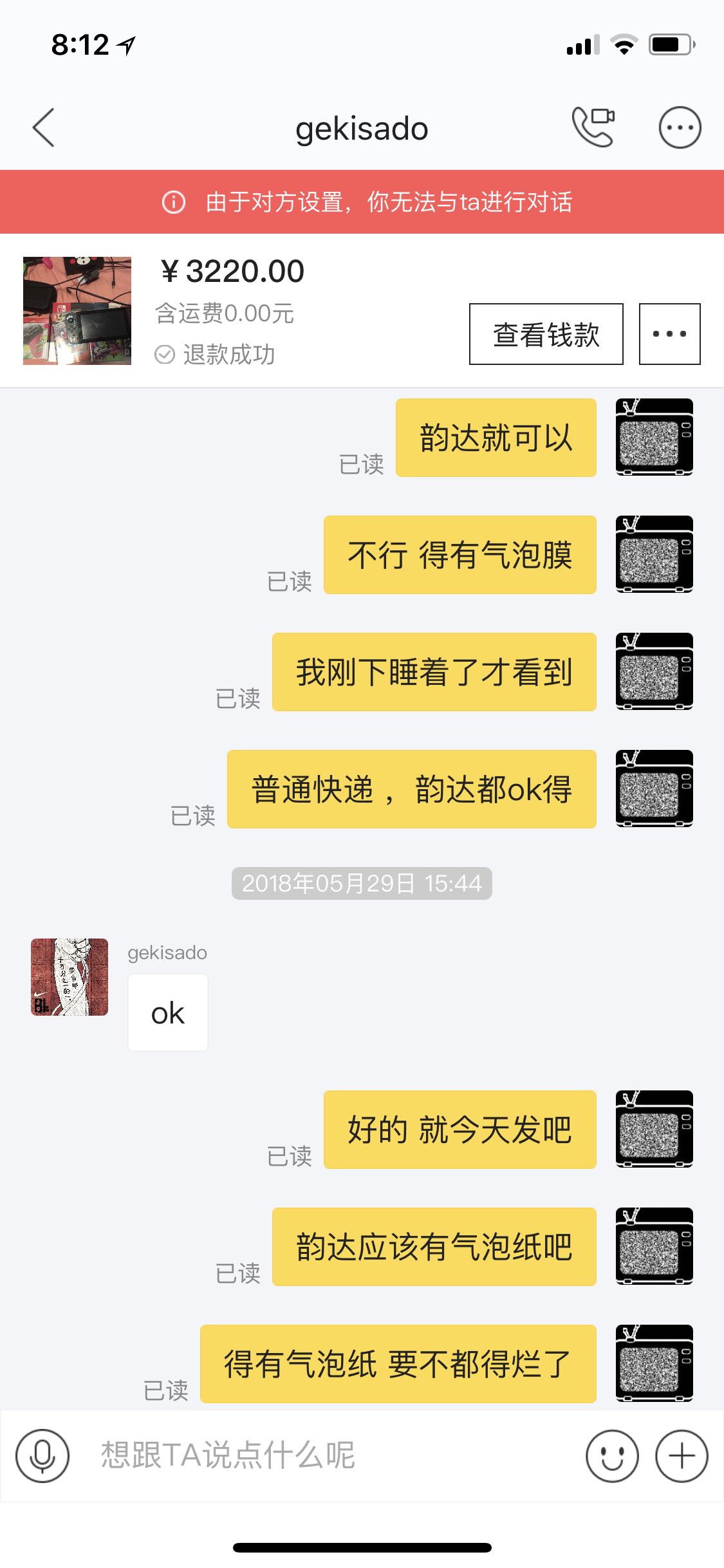Screen dimensions: 724x1568
Task: View gekisado's profile avatar
Action: click(70, 977)
